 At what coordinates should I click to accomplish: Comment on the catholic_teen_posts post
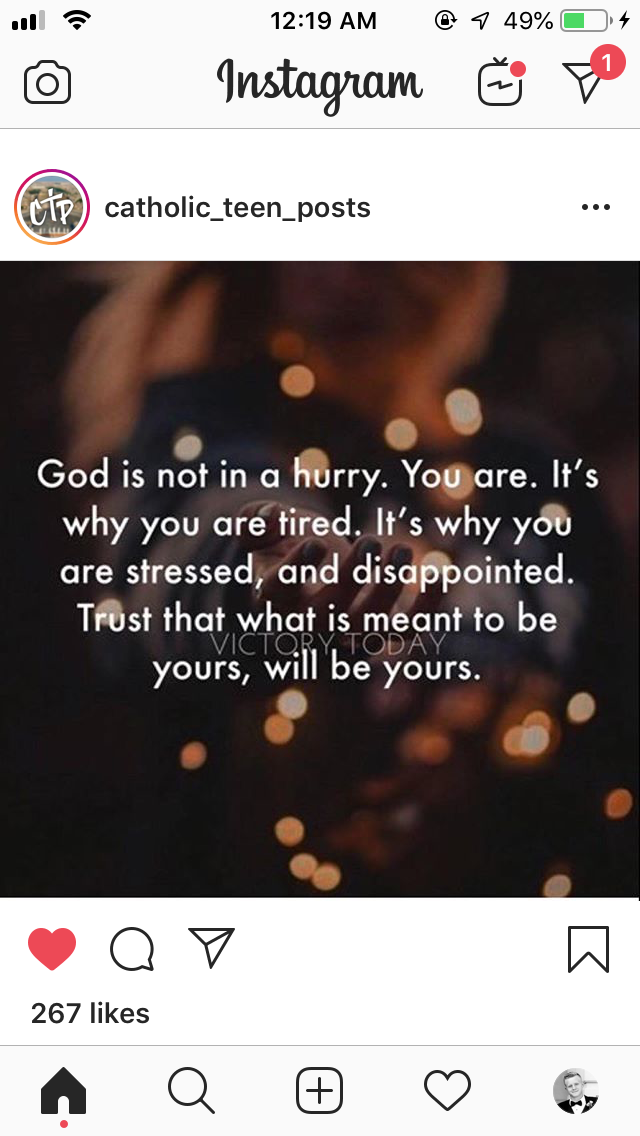click(132, 949)
